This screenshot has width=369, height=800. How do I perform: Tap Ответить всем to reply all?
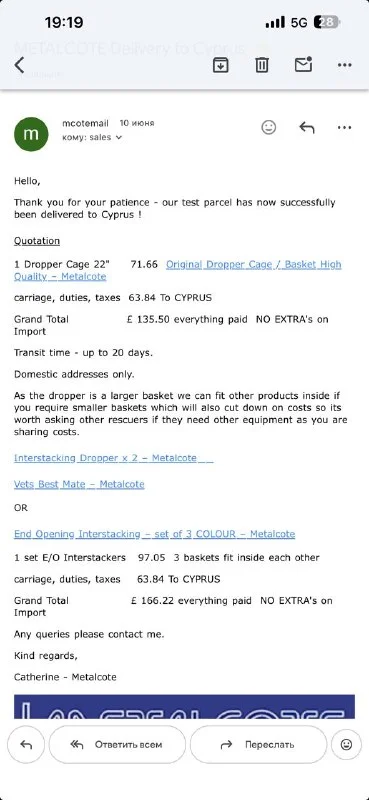click(x=117, y=744)
